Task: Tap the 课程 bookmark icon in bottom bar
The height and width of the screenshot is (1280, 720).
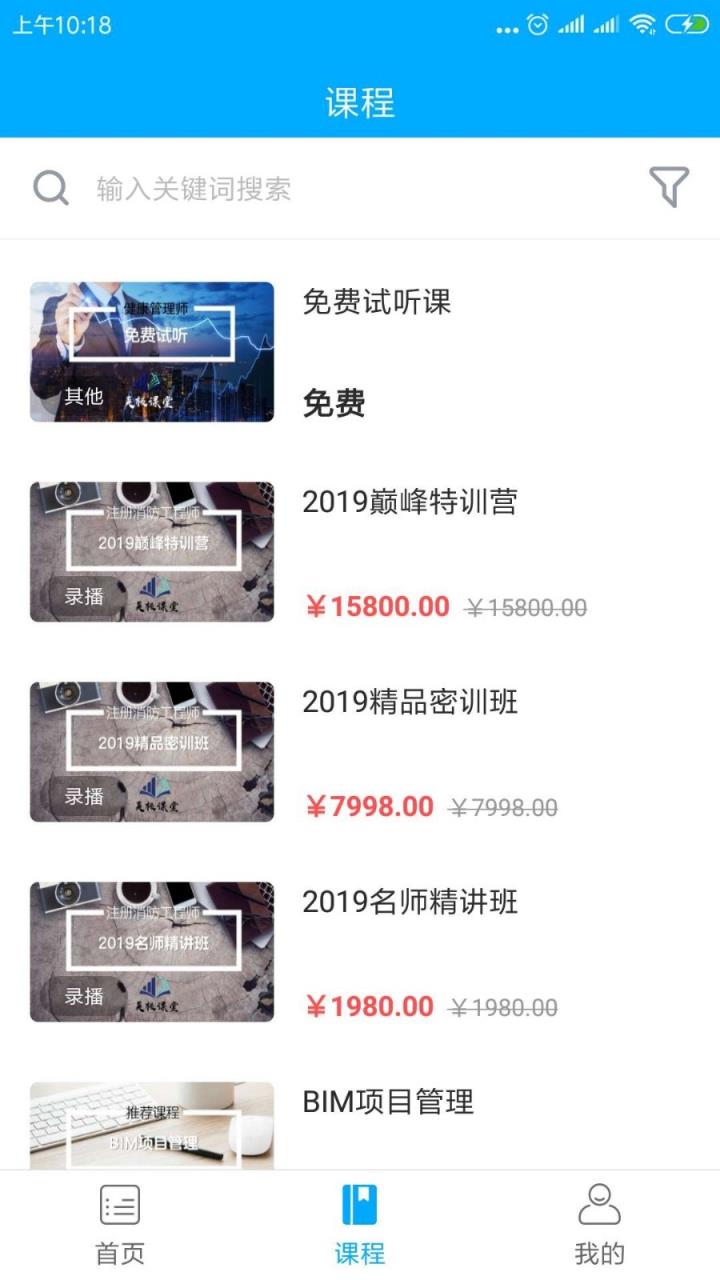Action: (x=360, y=1205)
